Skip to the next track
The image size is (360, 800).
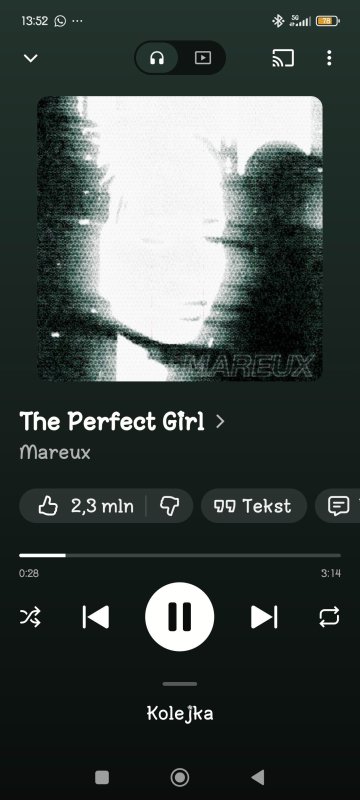pyautogui.click(x=264, y=617)
